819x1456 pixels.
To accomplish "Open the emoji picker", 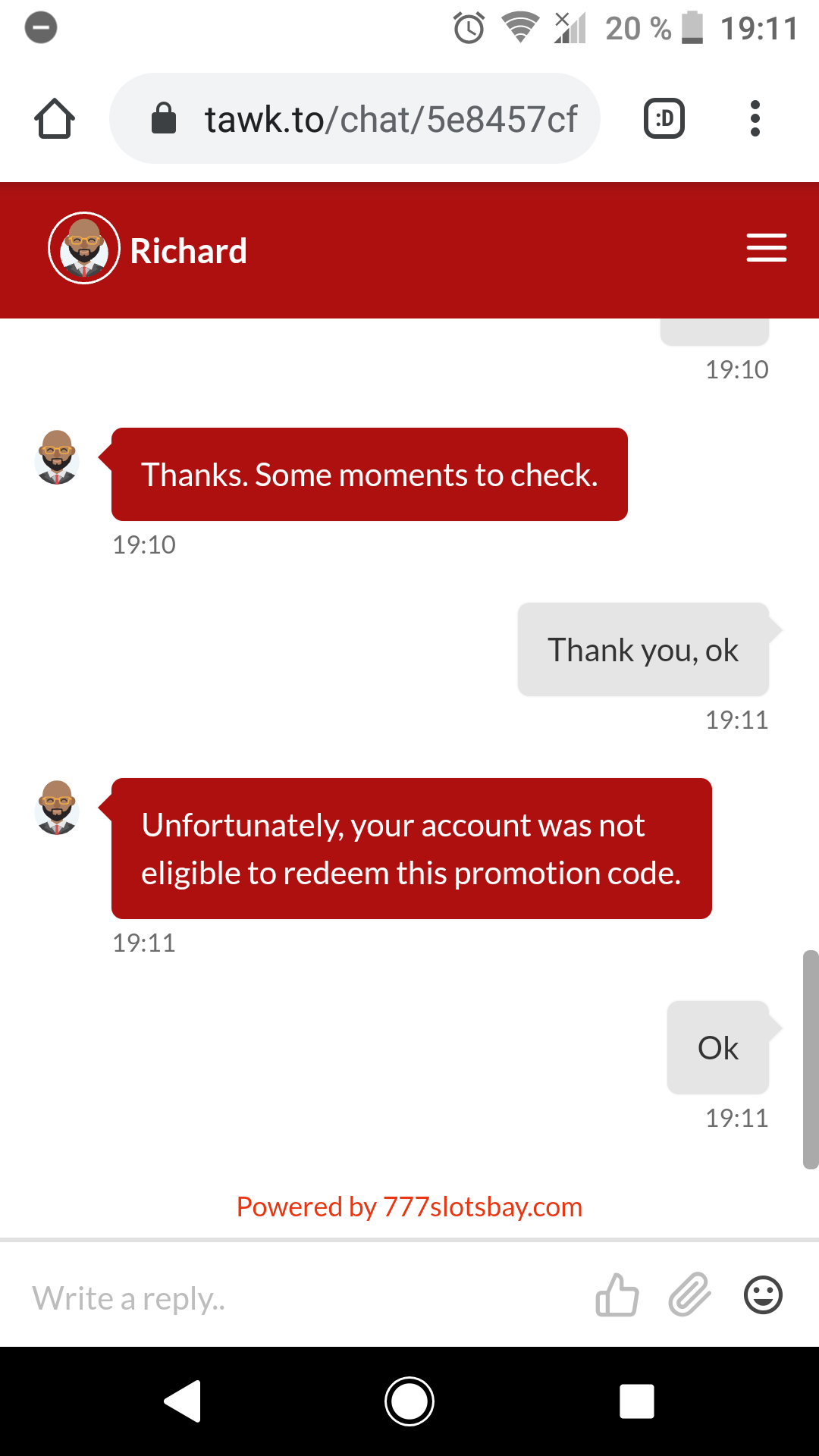I will (762, 1295).
